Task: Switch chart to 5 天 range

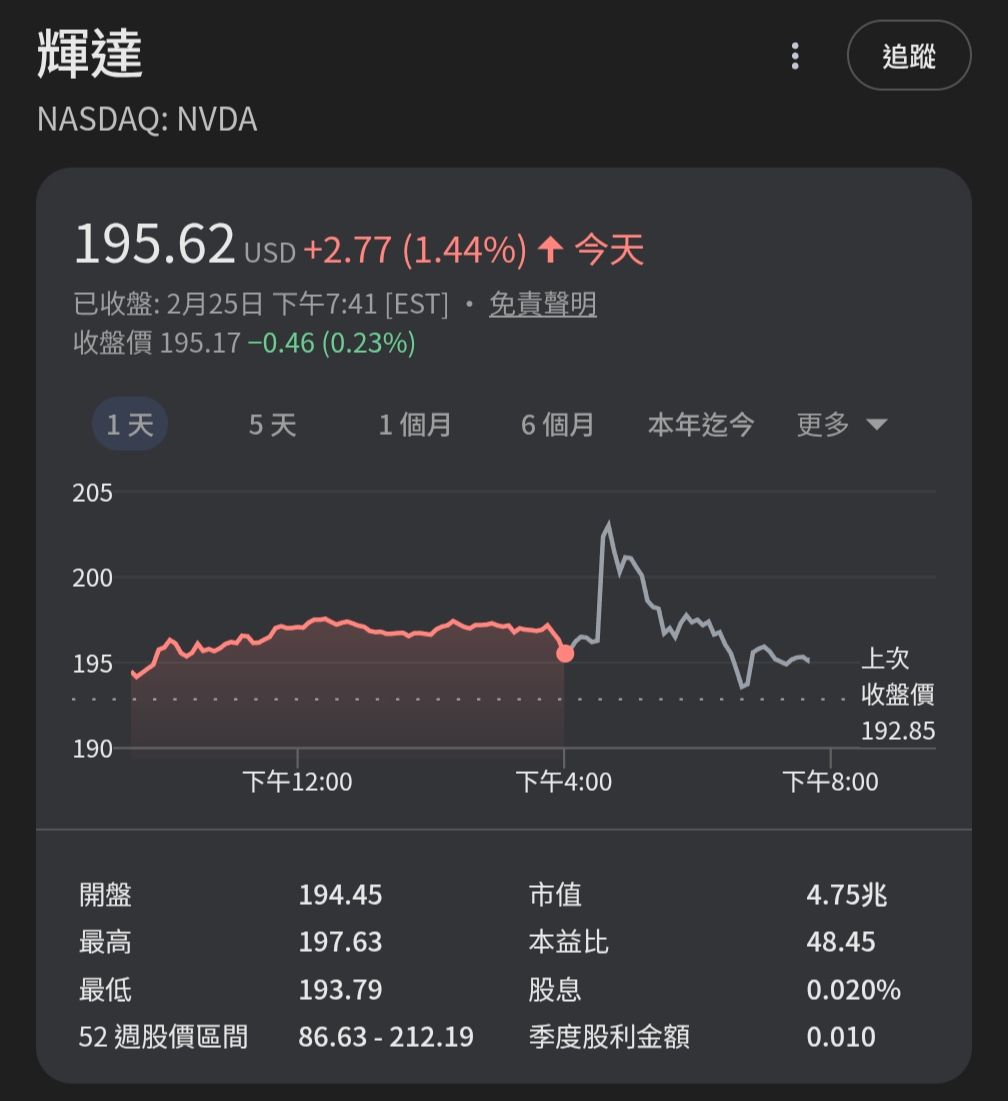Action: click(x=272, y=425)
